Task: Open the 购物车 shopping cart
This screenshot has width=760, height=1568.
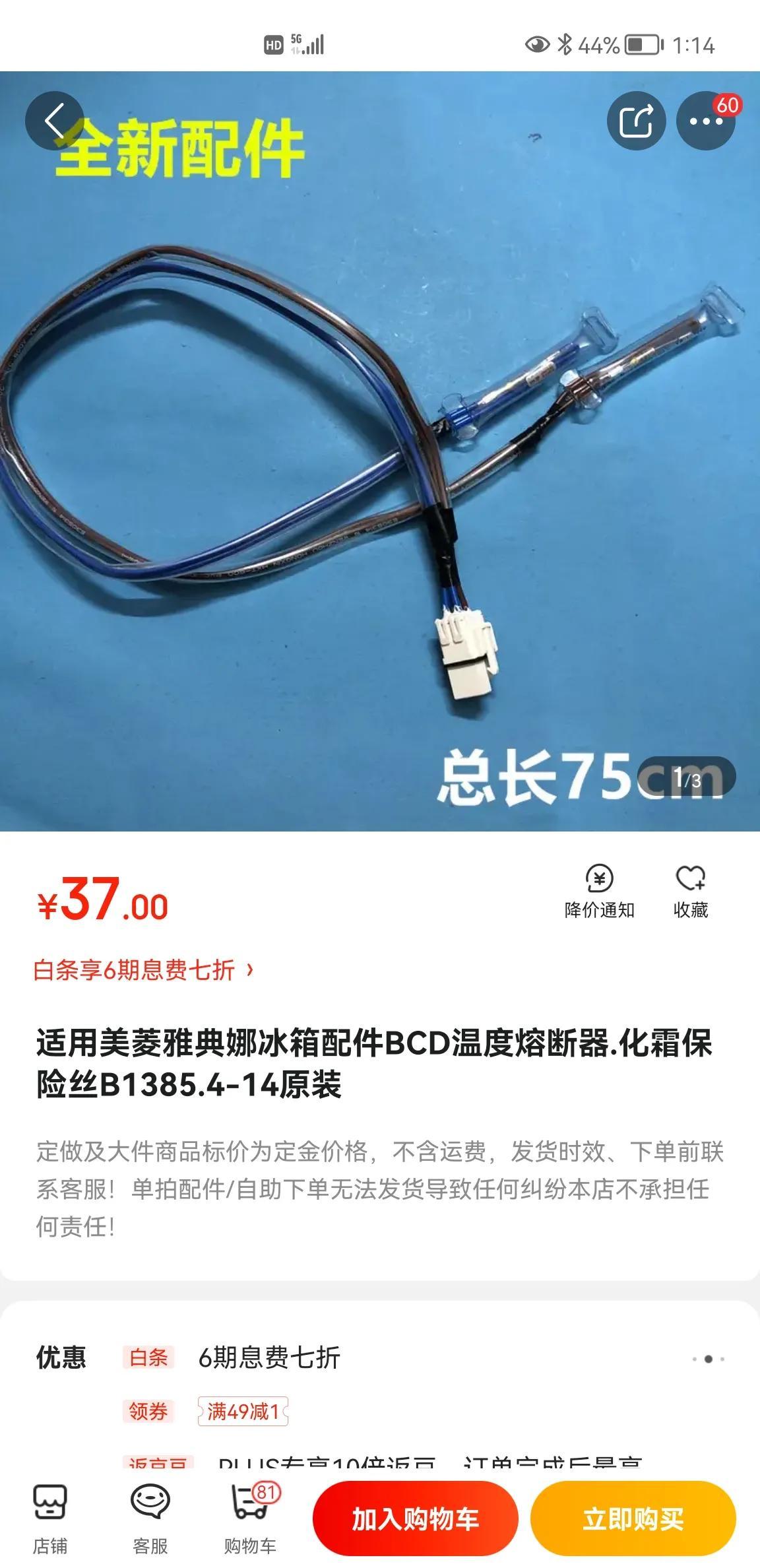Action: point(250,1519)
